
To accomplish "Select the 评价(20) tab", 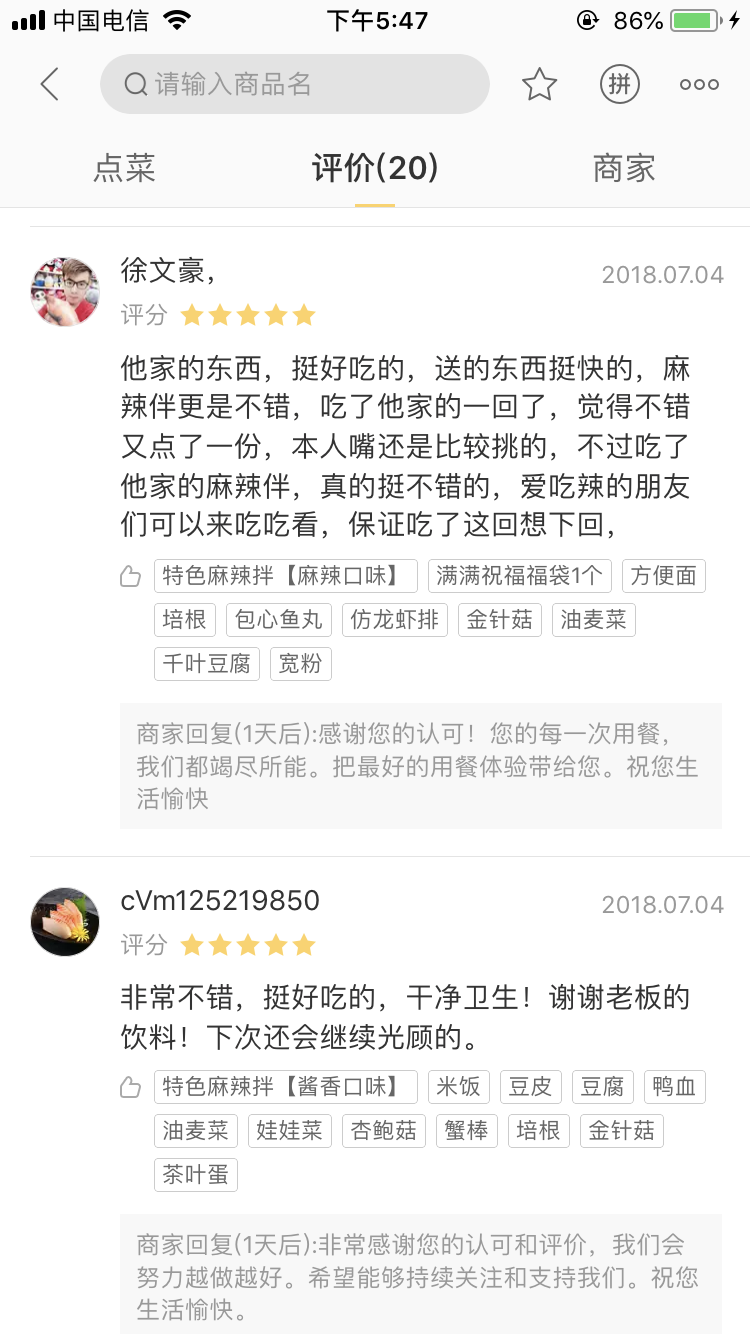I will pyautogui.click(x=375, y=168).
